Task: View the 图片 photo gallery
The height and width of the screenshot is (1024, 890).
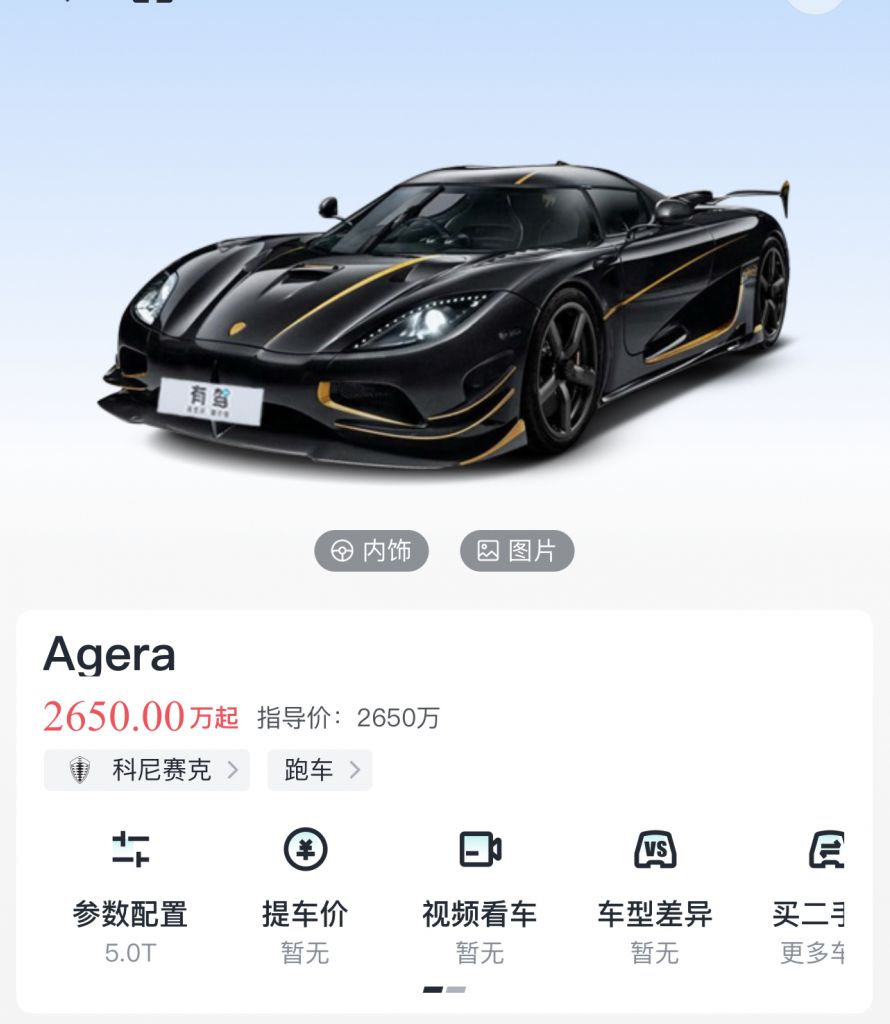Action: tap(516, 551)
